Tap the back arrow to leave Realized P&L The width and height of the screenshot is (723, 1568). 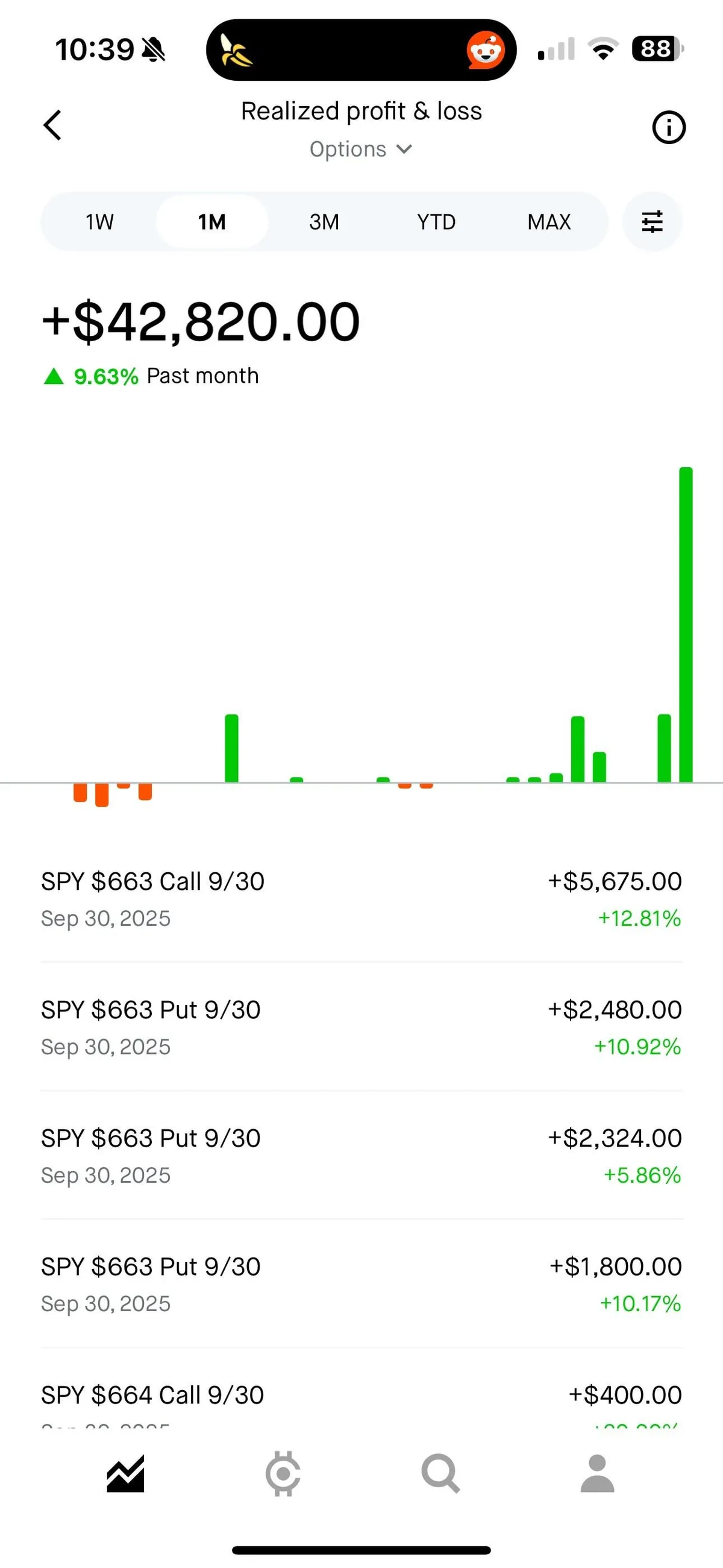pyautogui.click(x=54, y=125)
